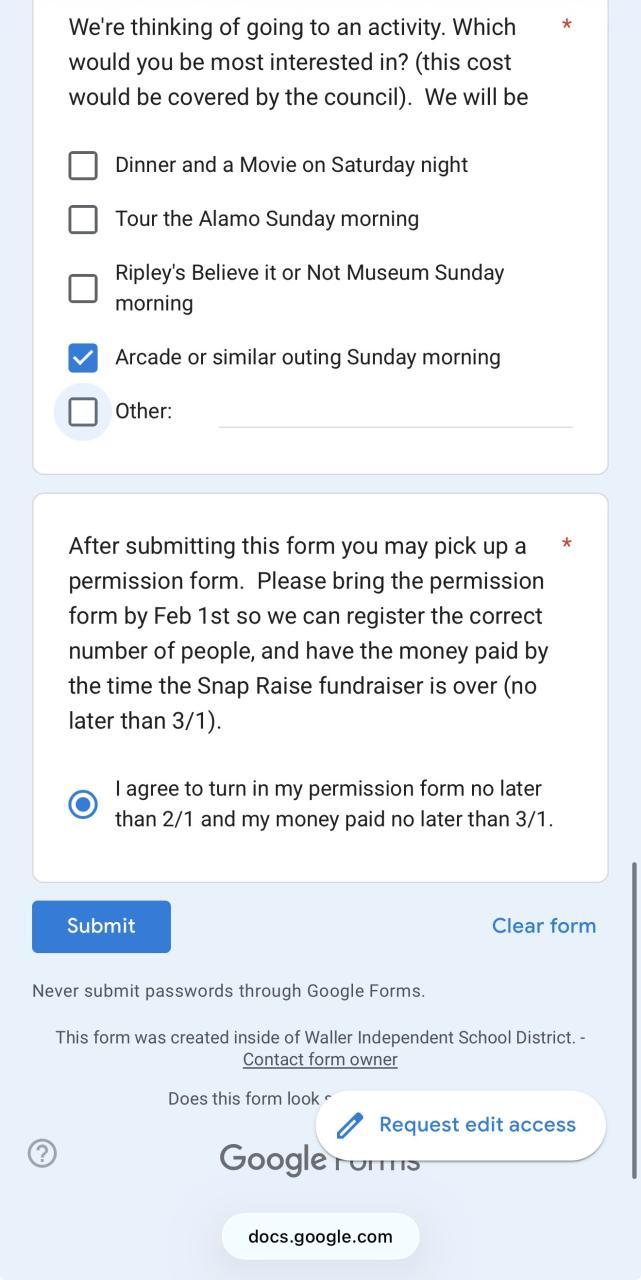Uncheck Arcade or similar outing Sunday morning

click(x=83, y=357)
